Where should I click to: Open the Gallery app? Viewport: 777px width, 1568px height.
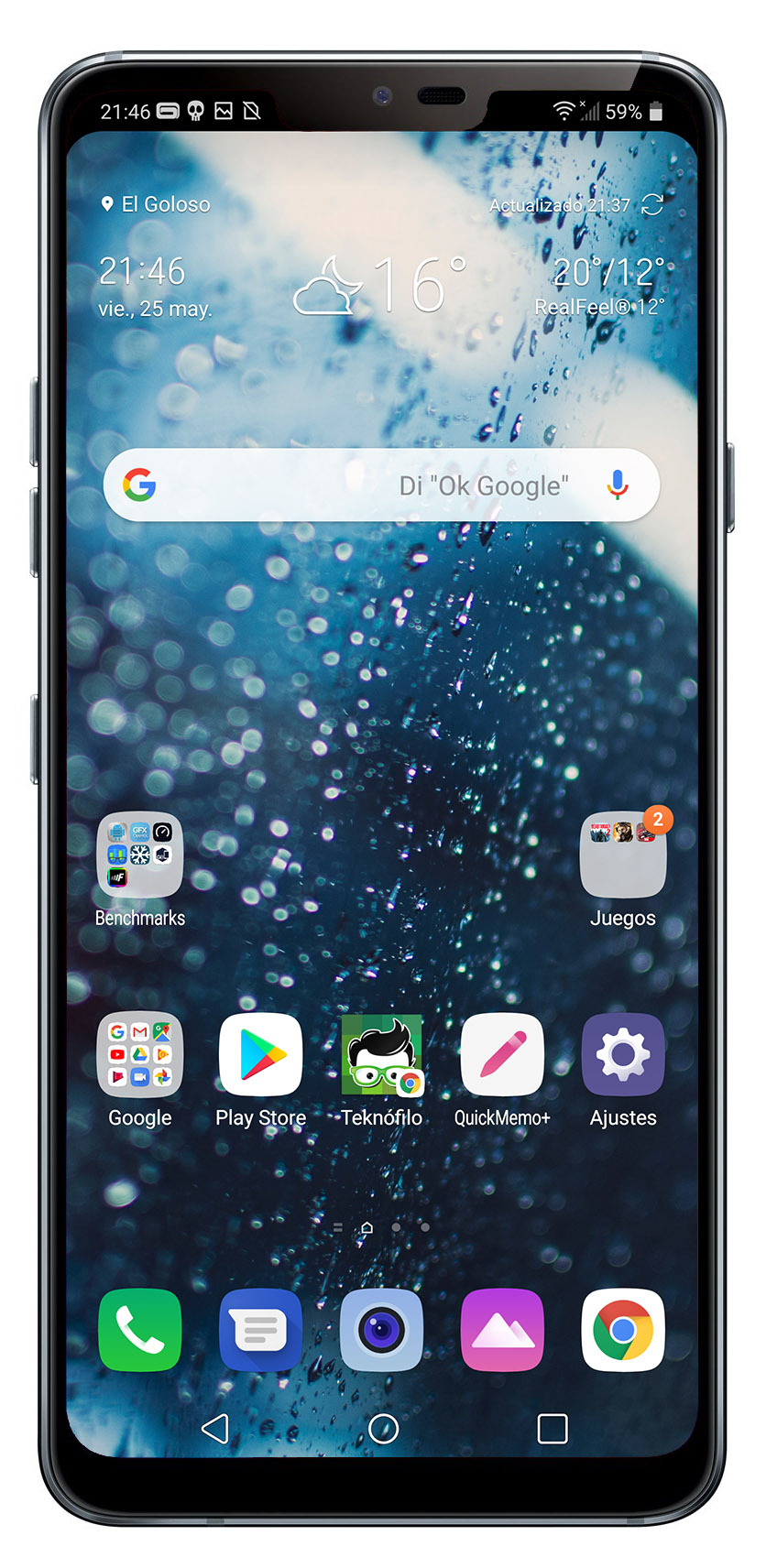502,1330
